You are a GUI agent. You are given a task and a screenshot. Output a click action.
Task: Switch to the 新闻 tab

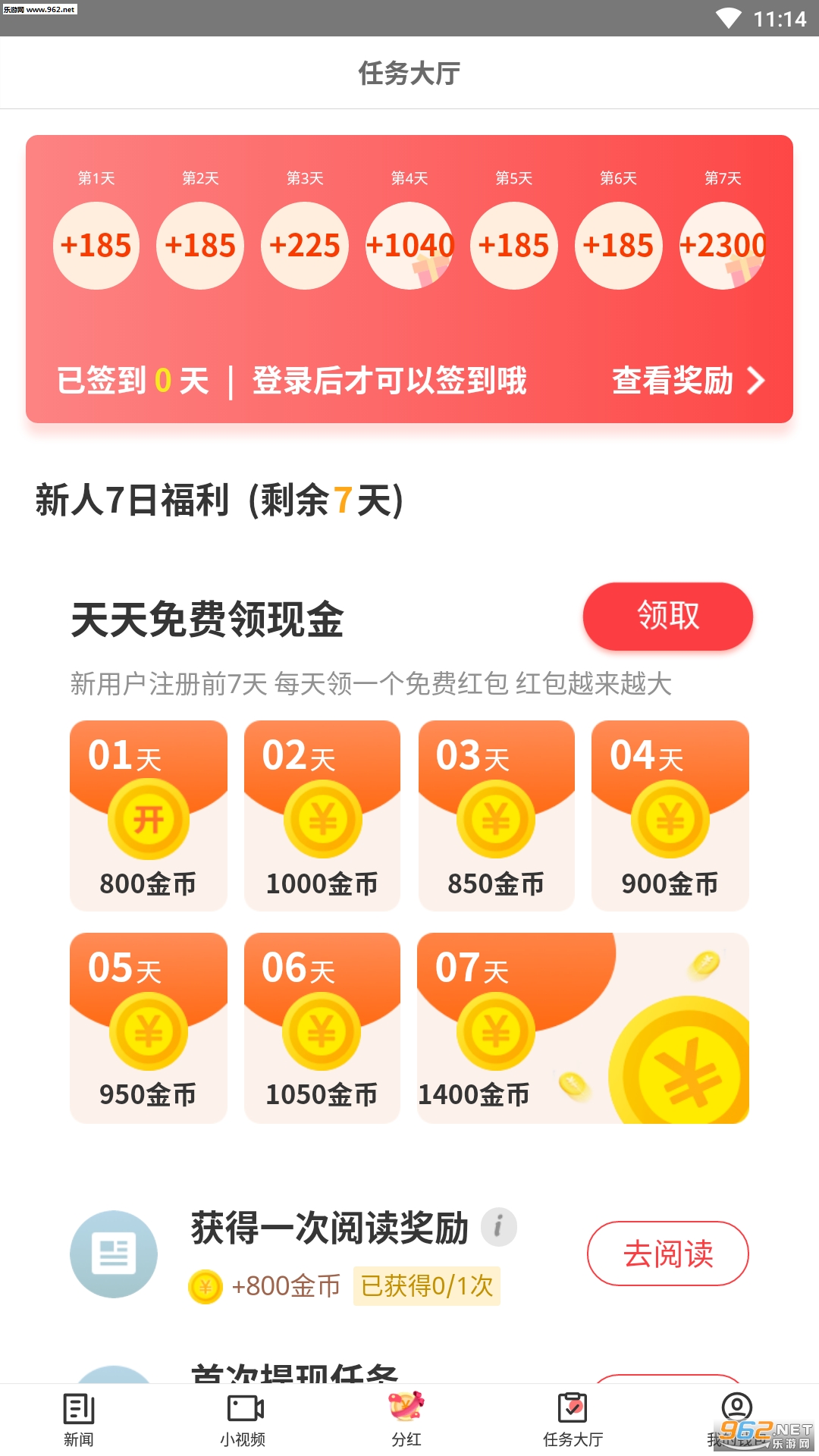(79, 1420)
